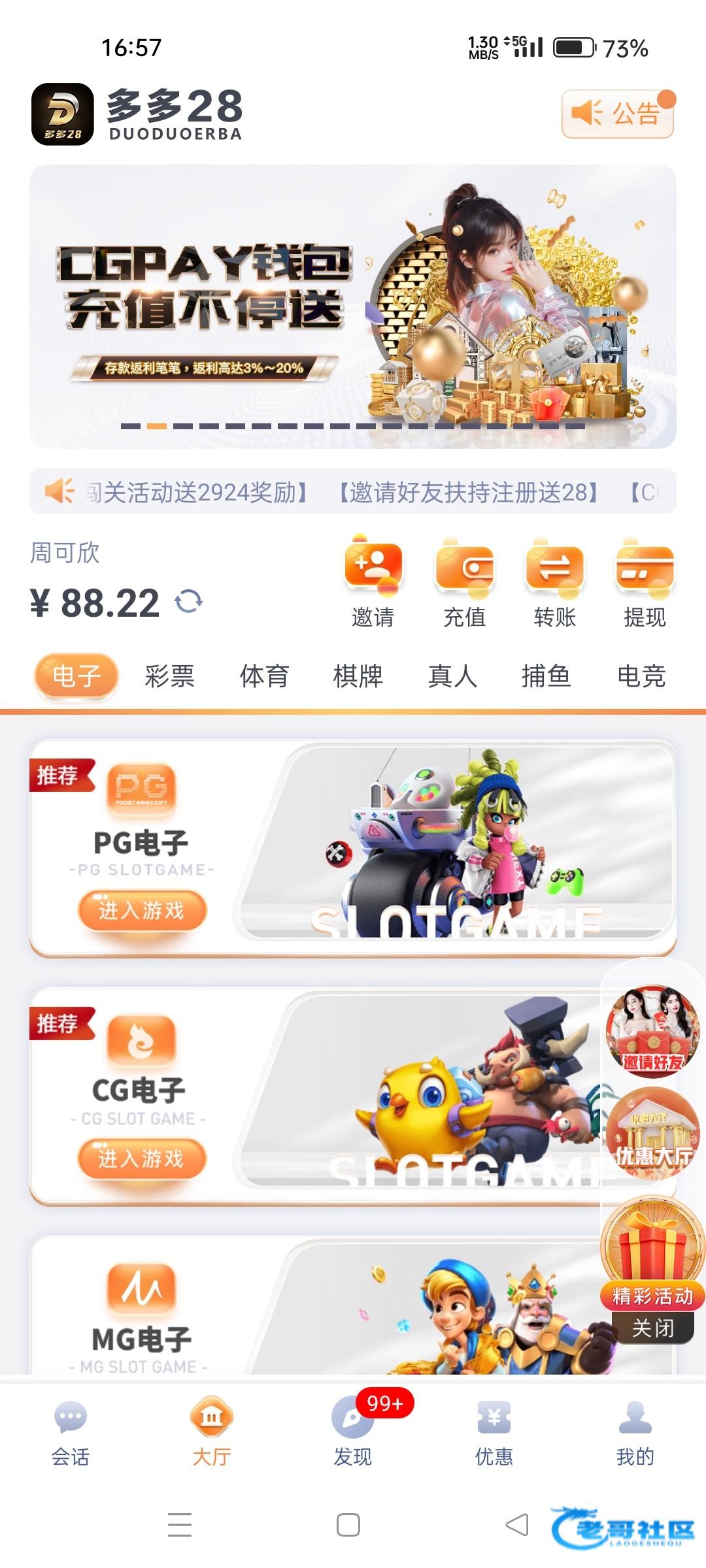Viewport: 706px width, 1568px height.
Task: Select the 棋牌 category tab
Action: [x=358, y=676]
